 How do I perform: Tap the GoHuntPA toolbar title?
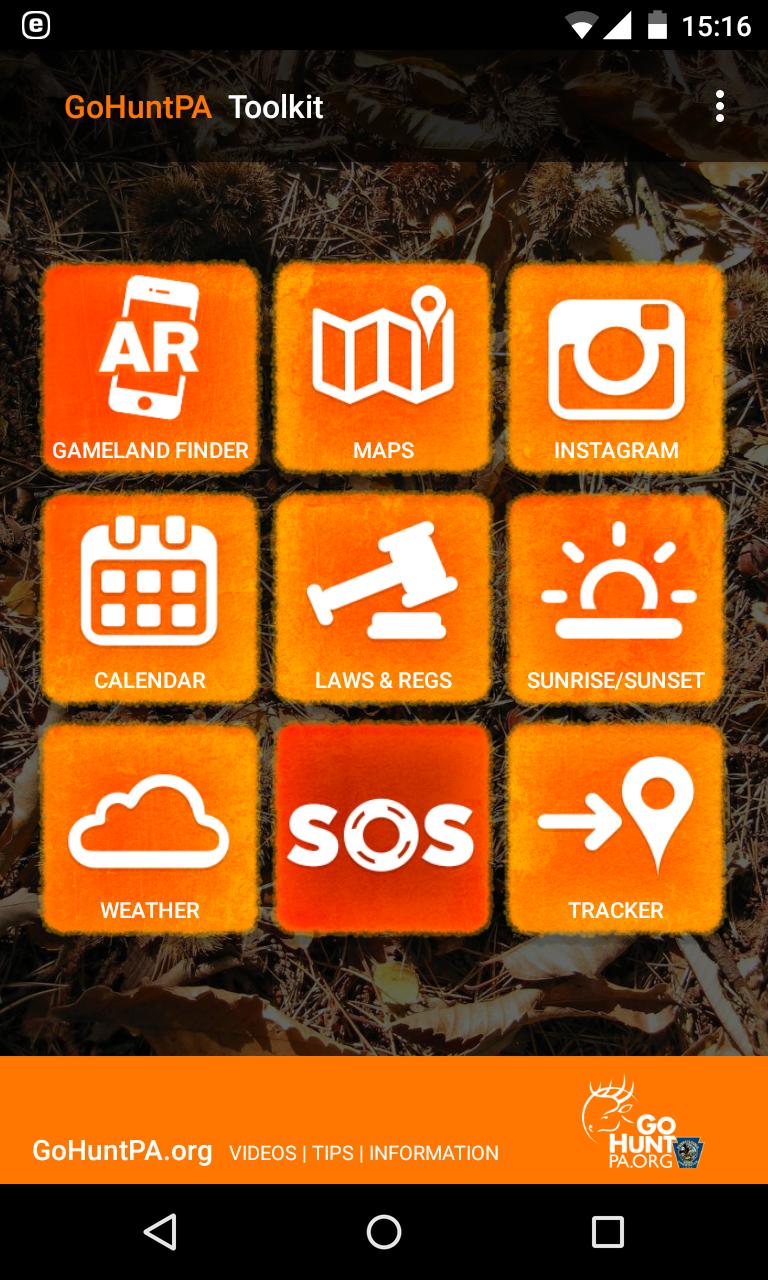[140, 106]
